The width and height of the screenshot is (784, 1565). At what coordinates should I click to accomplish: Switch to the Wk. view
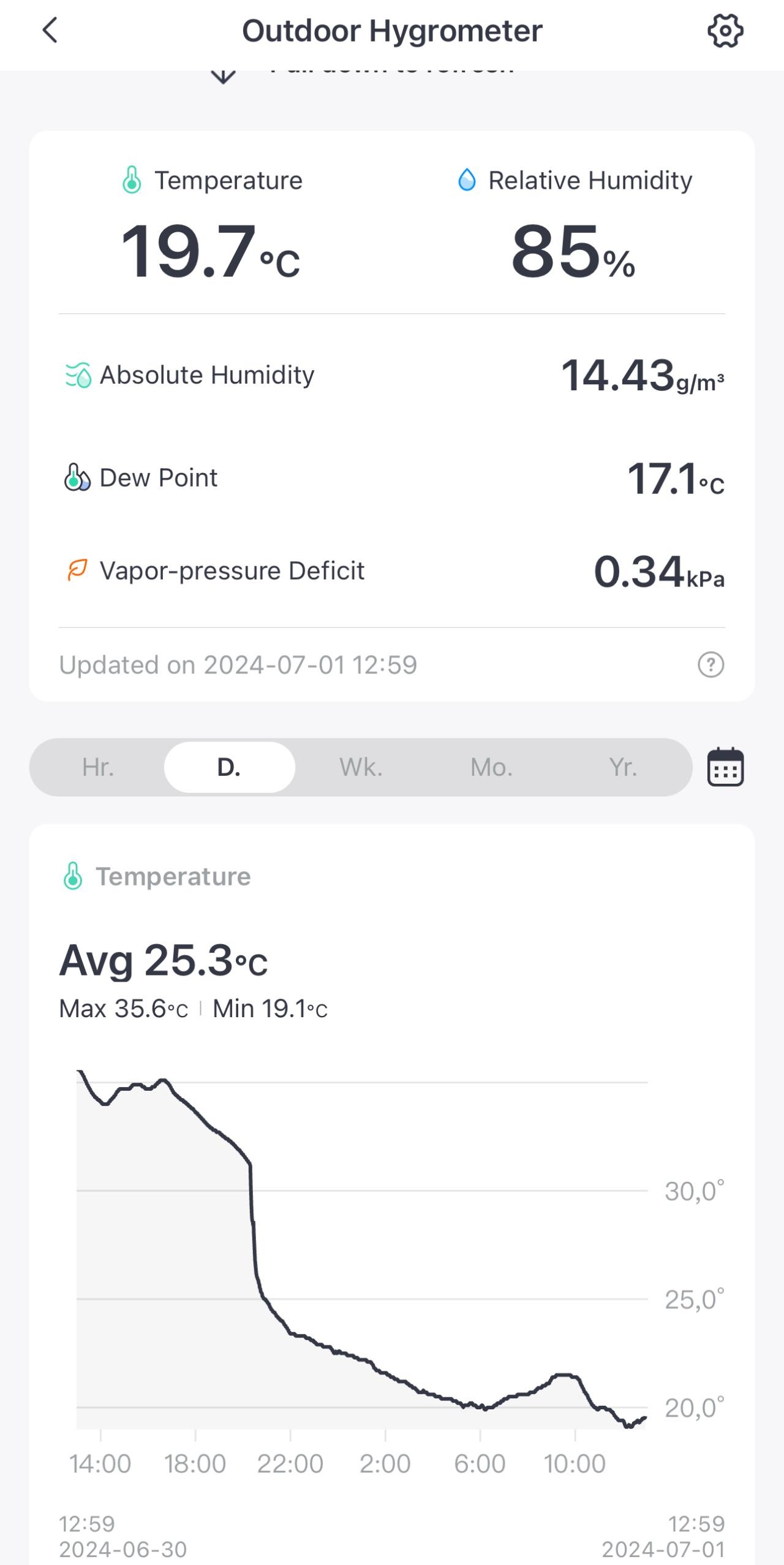361,767
